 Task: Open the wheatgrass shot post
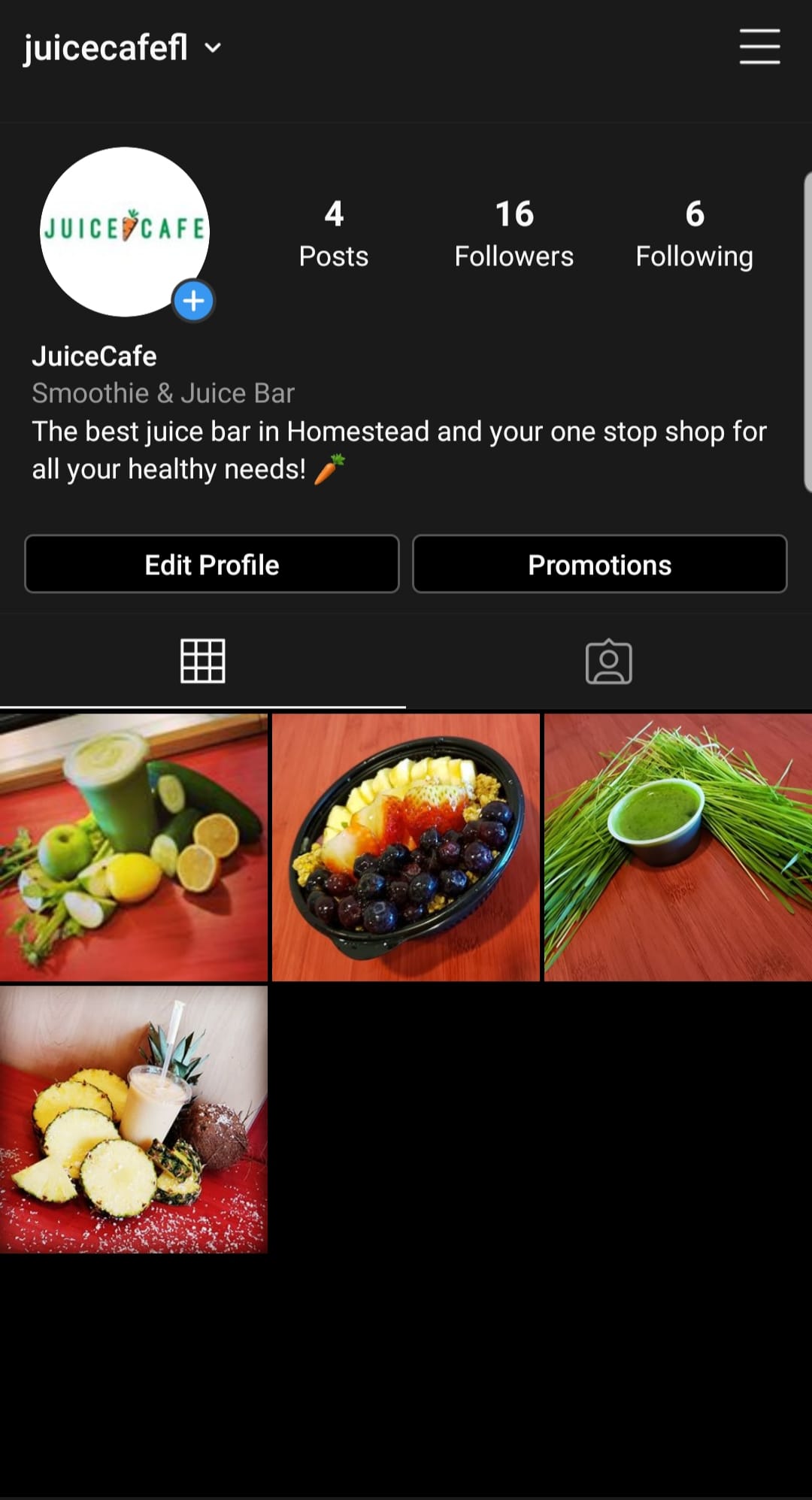pos(677,847)
